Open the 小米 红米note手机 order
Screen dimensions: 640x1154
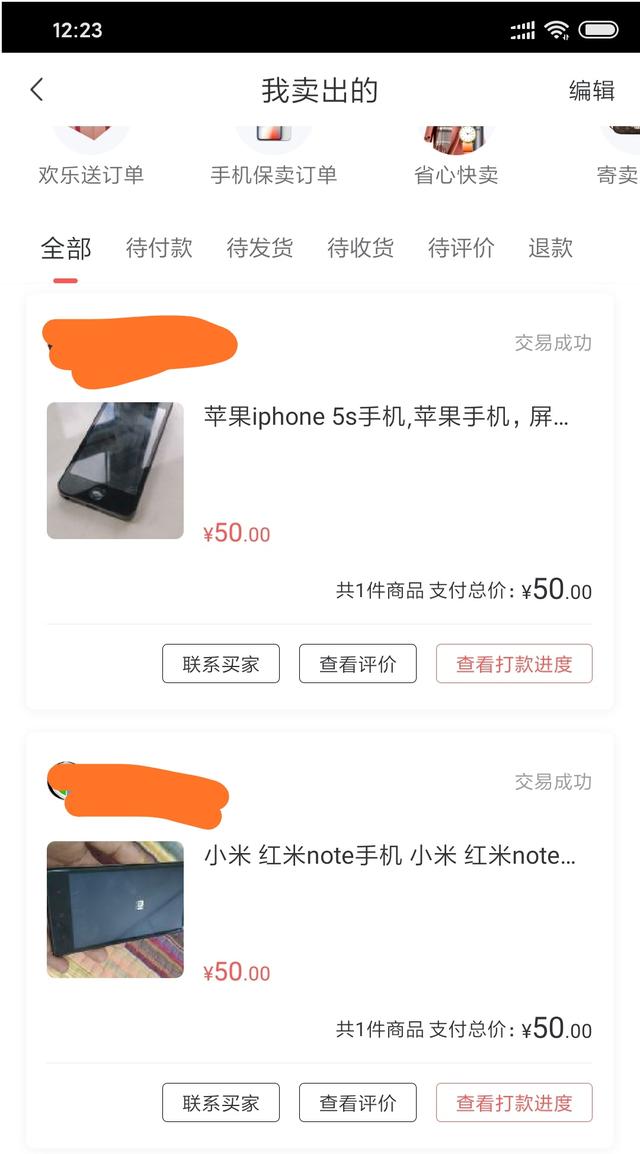click(390, 856)
